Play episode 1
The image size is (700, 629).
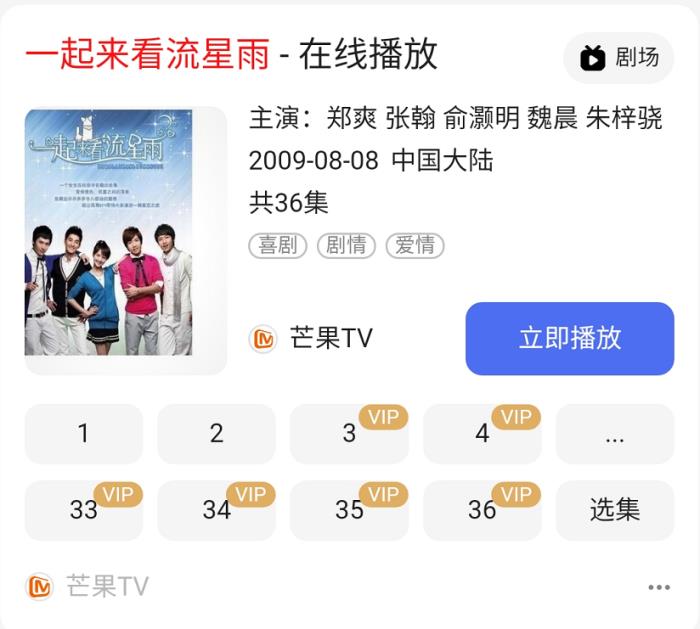click(x=83, y=433)
